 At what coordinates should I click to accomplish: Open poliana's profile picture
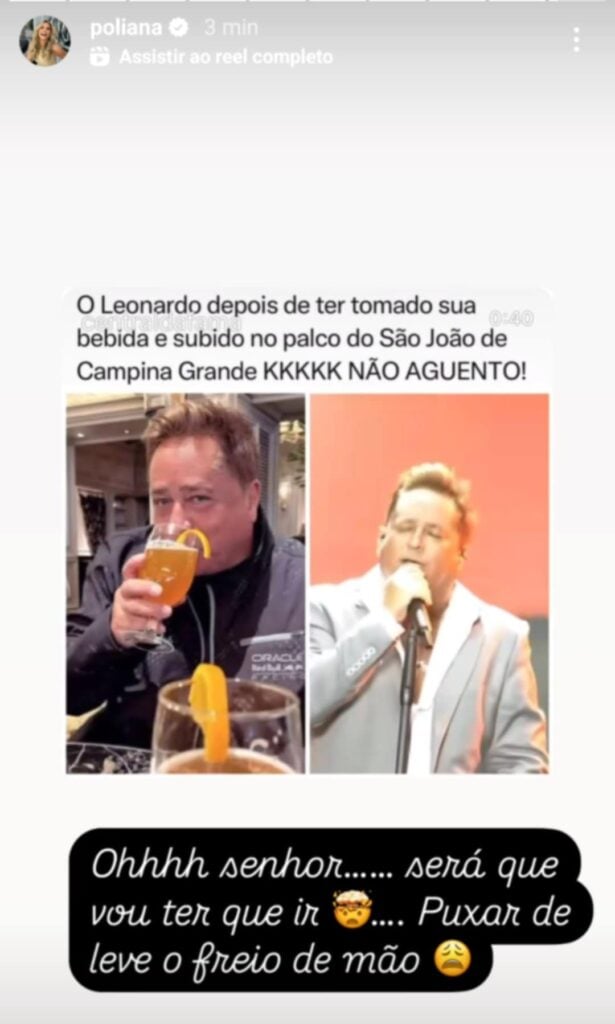tap(45, 41)
